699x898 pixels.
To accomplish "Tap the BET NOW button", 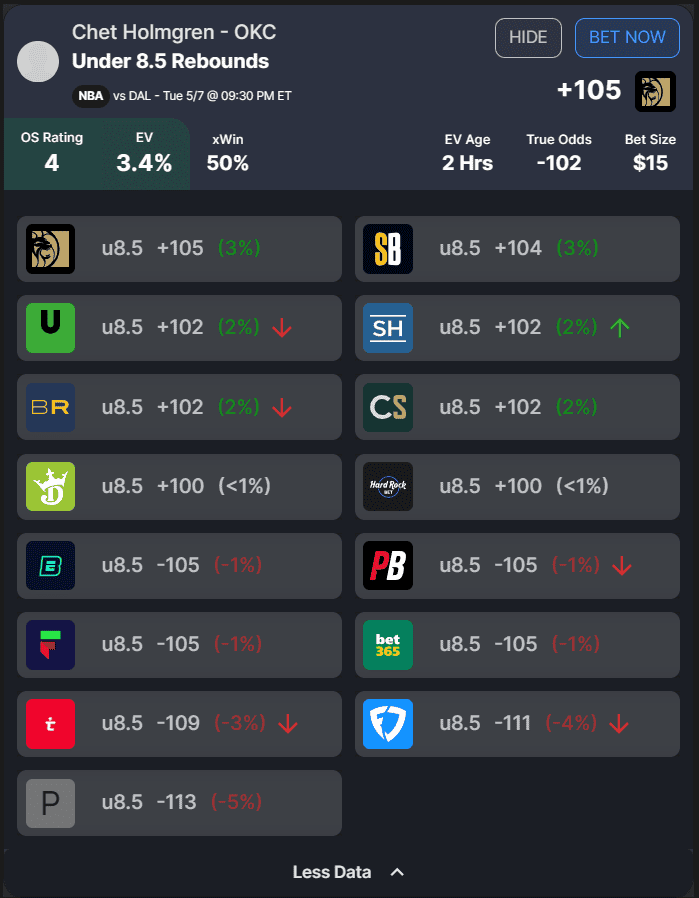I will pyautogui.click(x=627, y=38).
